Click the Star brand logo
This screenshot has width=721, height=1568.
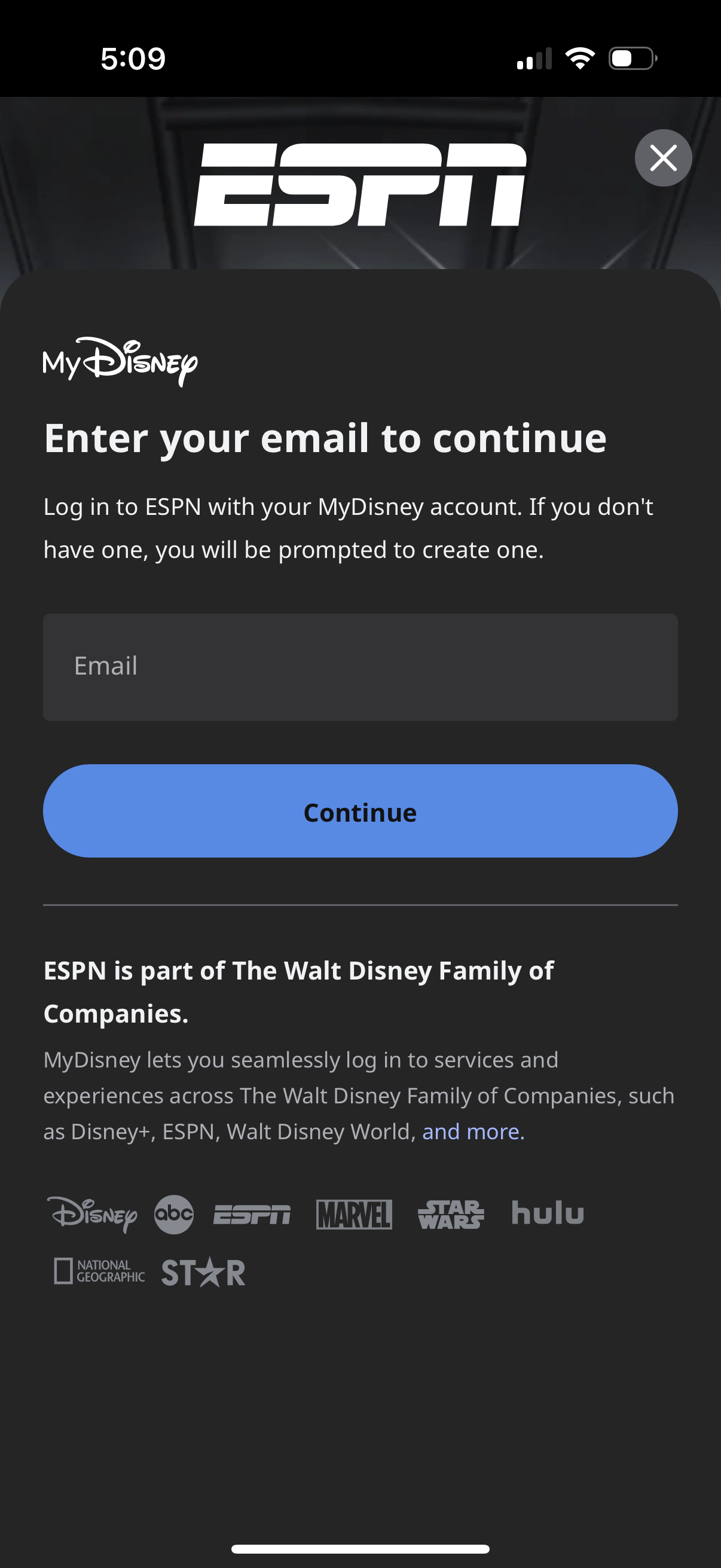pyautogui.click(x=203, y=1271)
